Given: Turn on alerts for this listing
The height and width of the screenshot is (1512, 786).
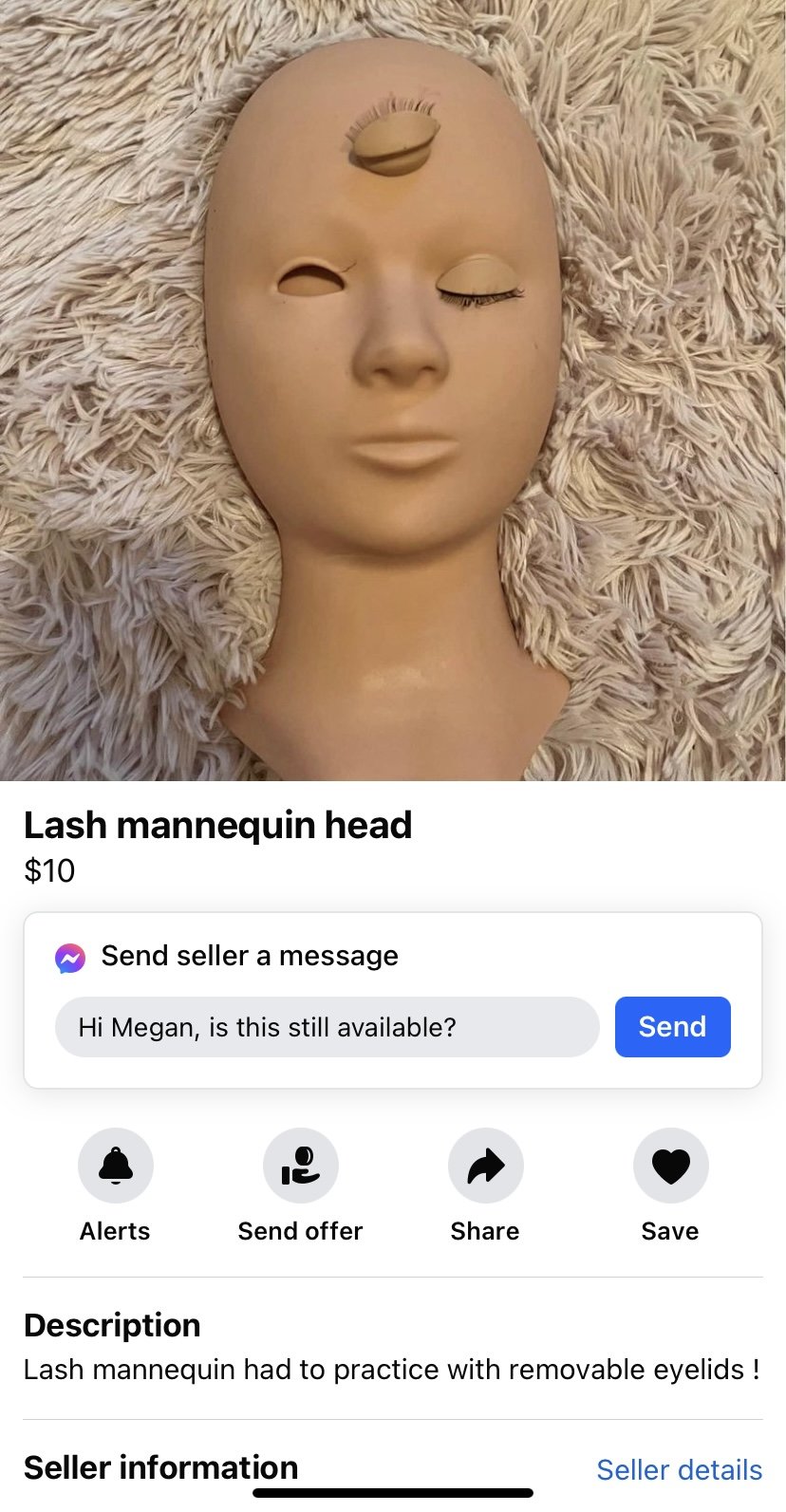Looking at the screenshot, I should click(115, 1166).
